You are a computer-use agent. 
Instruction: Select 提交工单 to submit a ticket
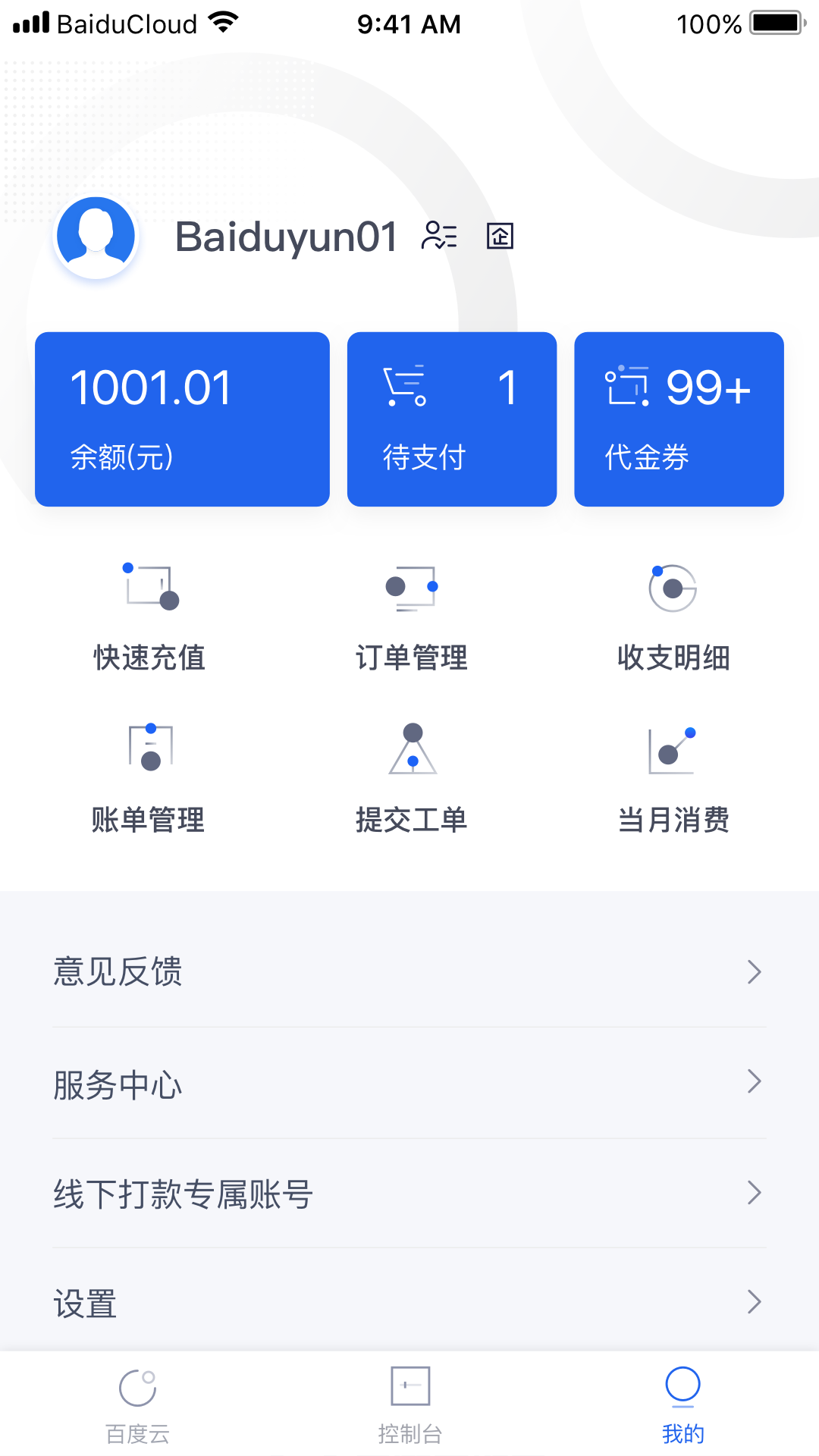[x=411, y=777]
